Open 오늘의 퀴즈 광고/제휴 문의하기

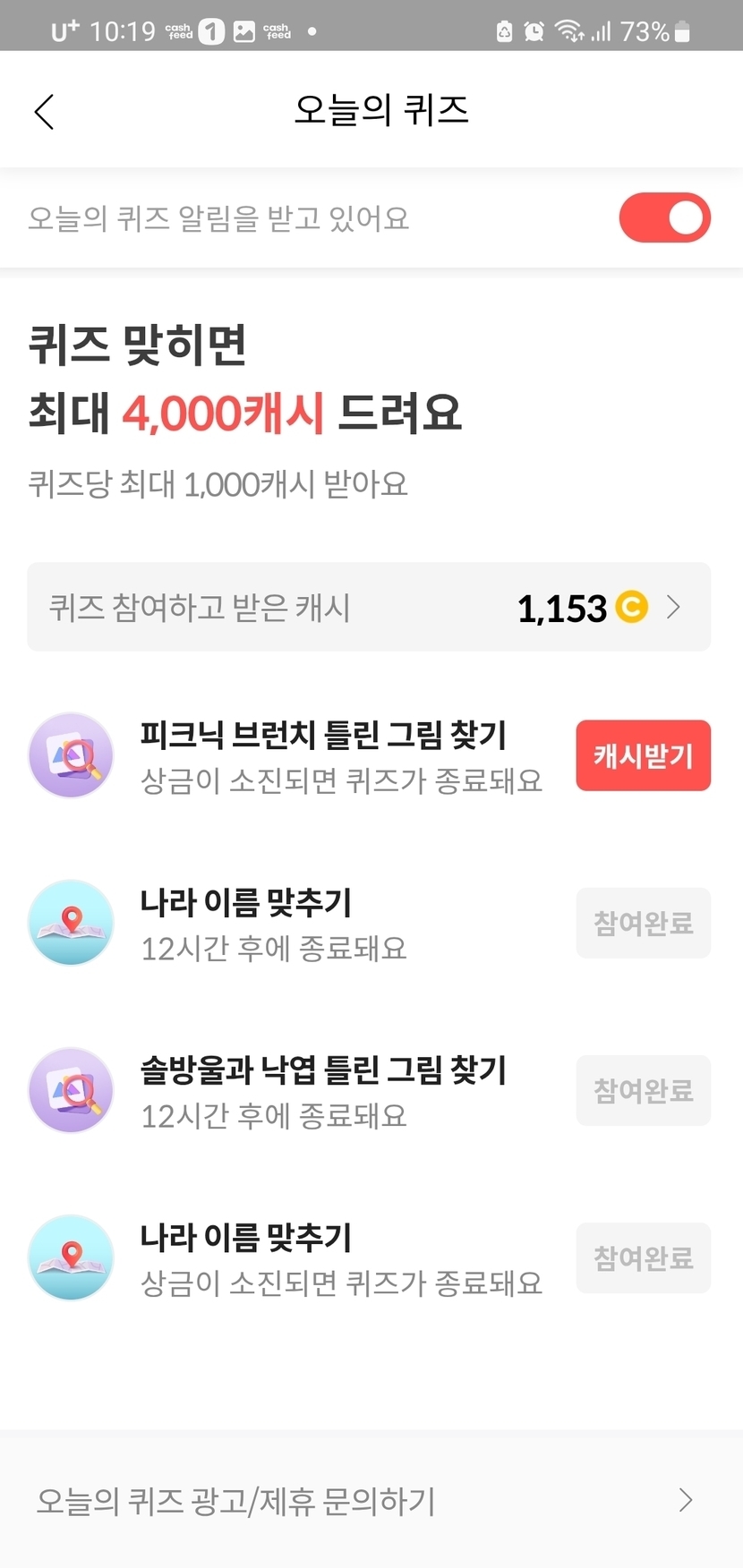369,1500
